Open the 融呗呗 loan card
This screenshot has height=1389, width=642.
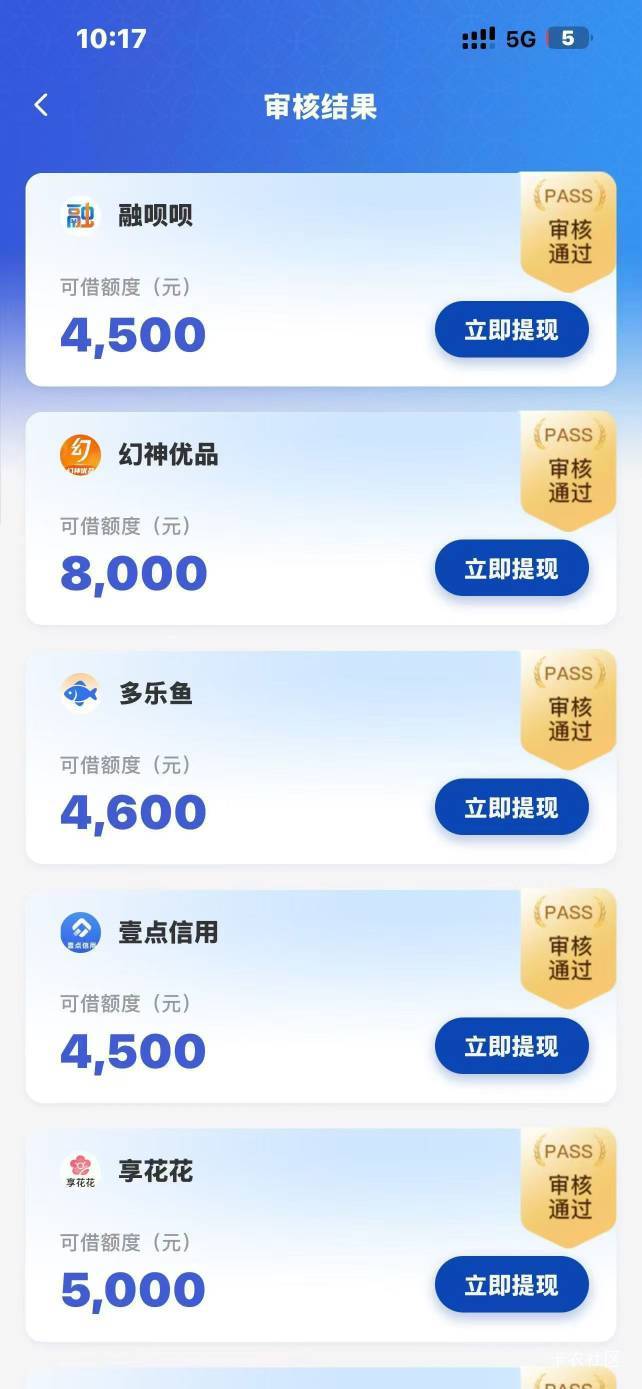[320, 280]
